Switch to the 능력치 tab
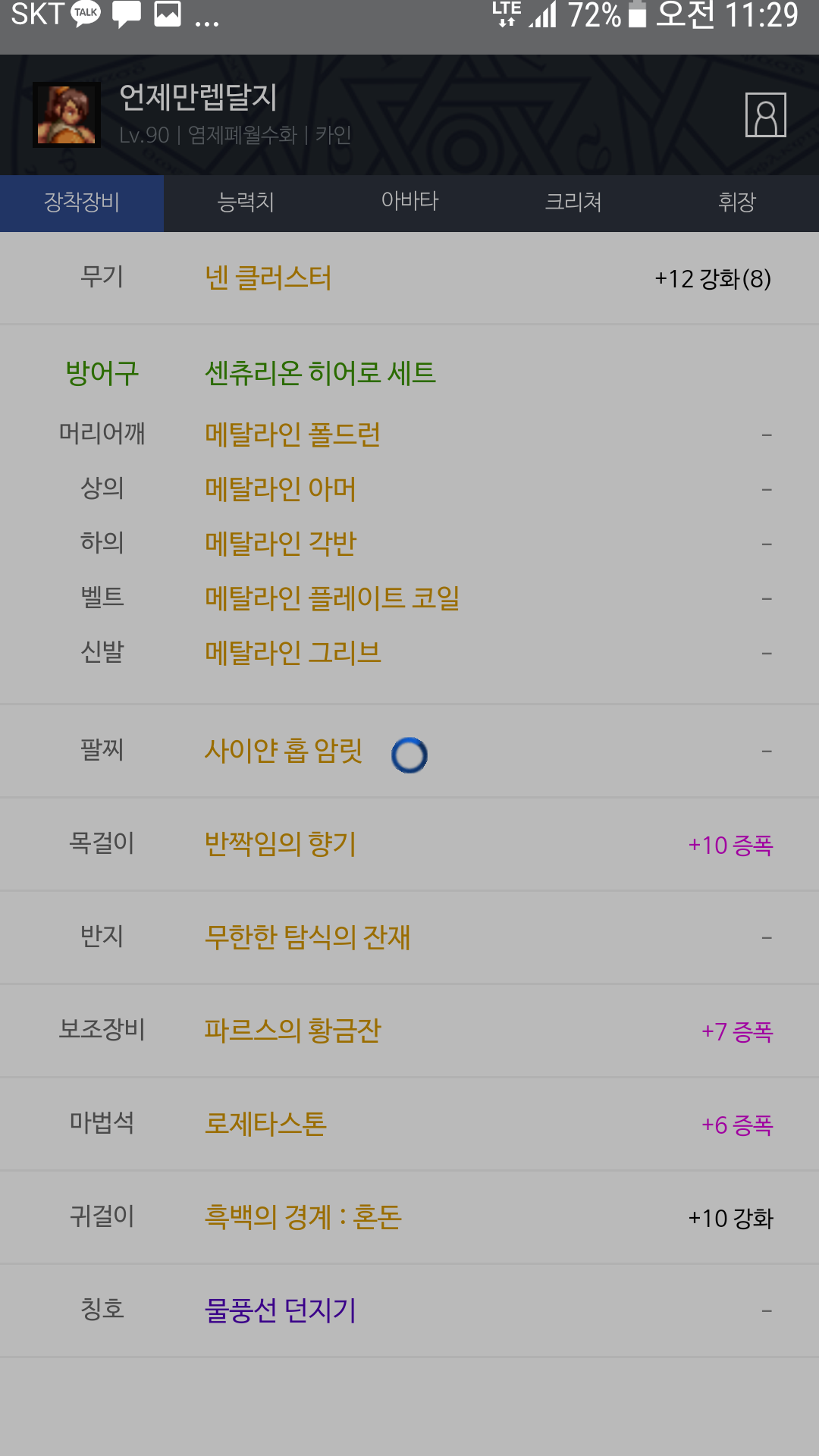 [x=246, y=202]
